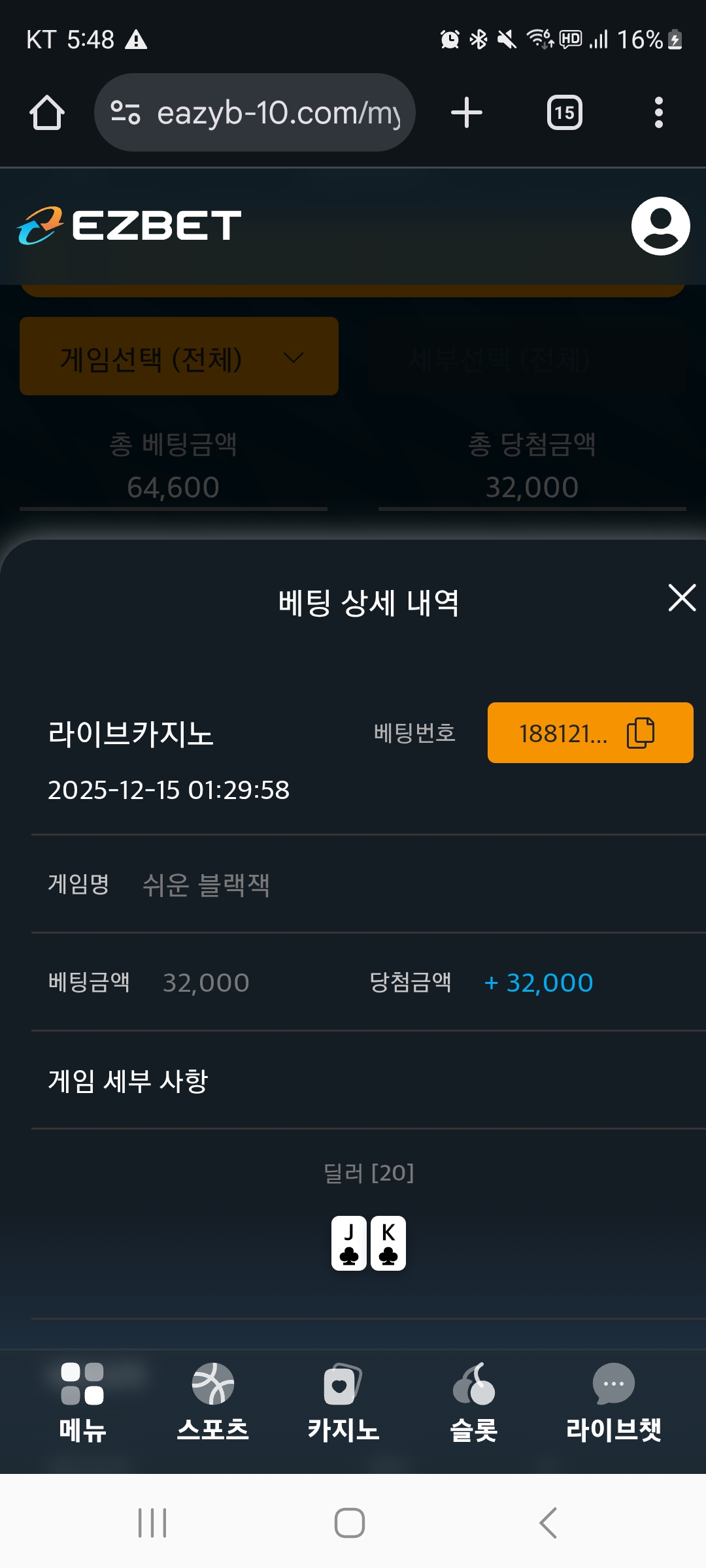
Task: Close the 베팅 상세 내역 panel
Action: click(x=682, y=598)
